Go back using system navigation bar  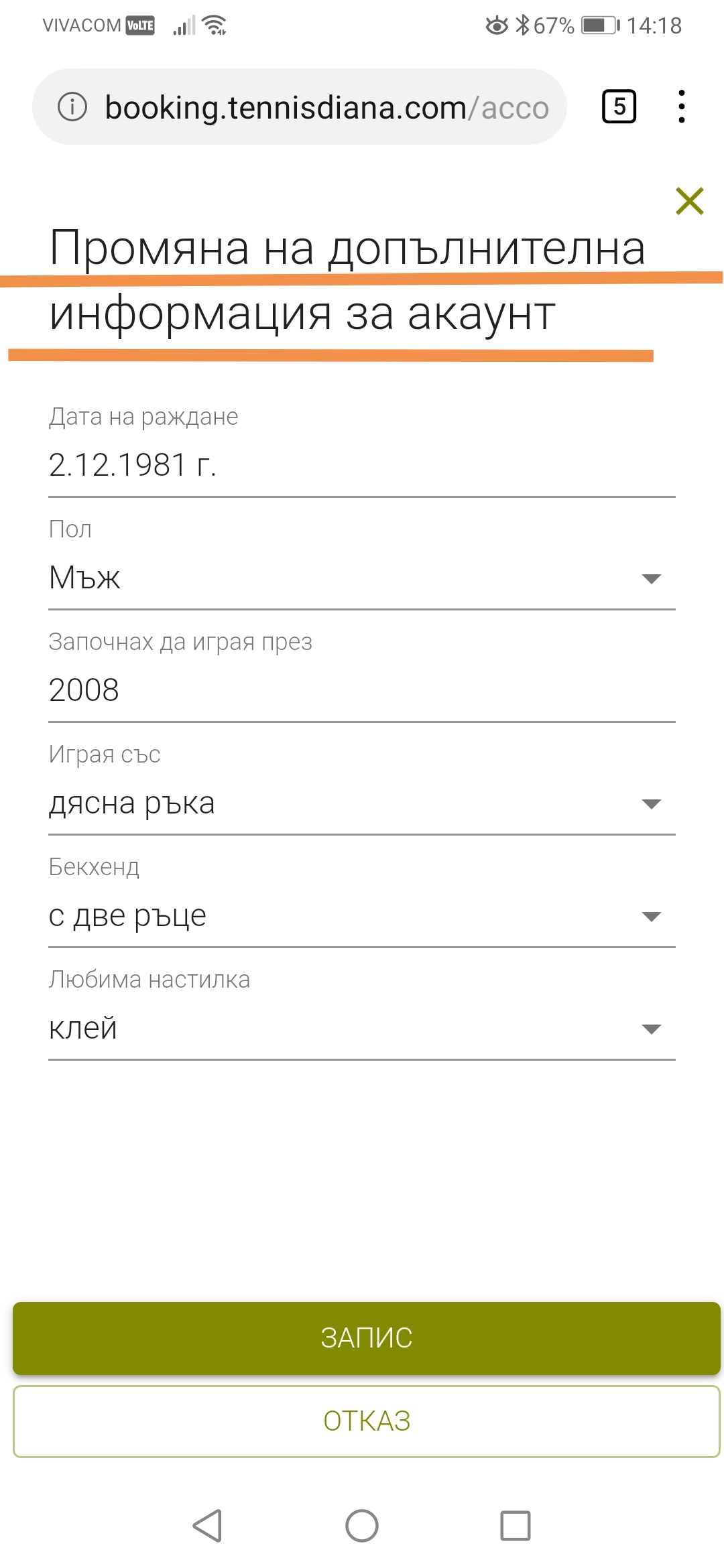pos(207,1526)
